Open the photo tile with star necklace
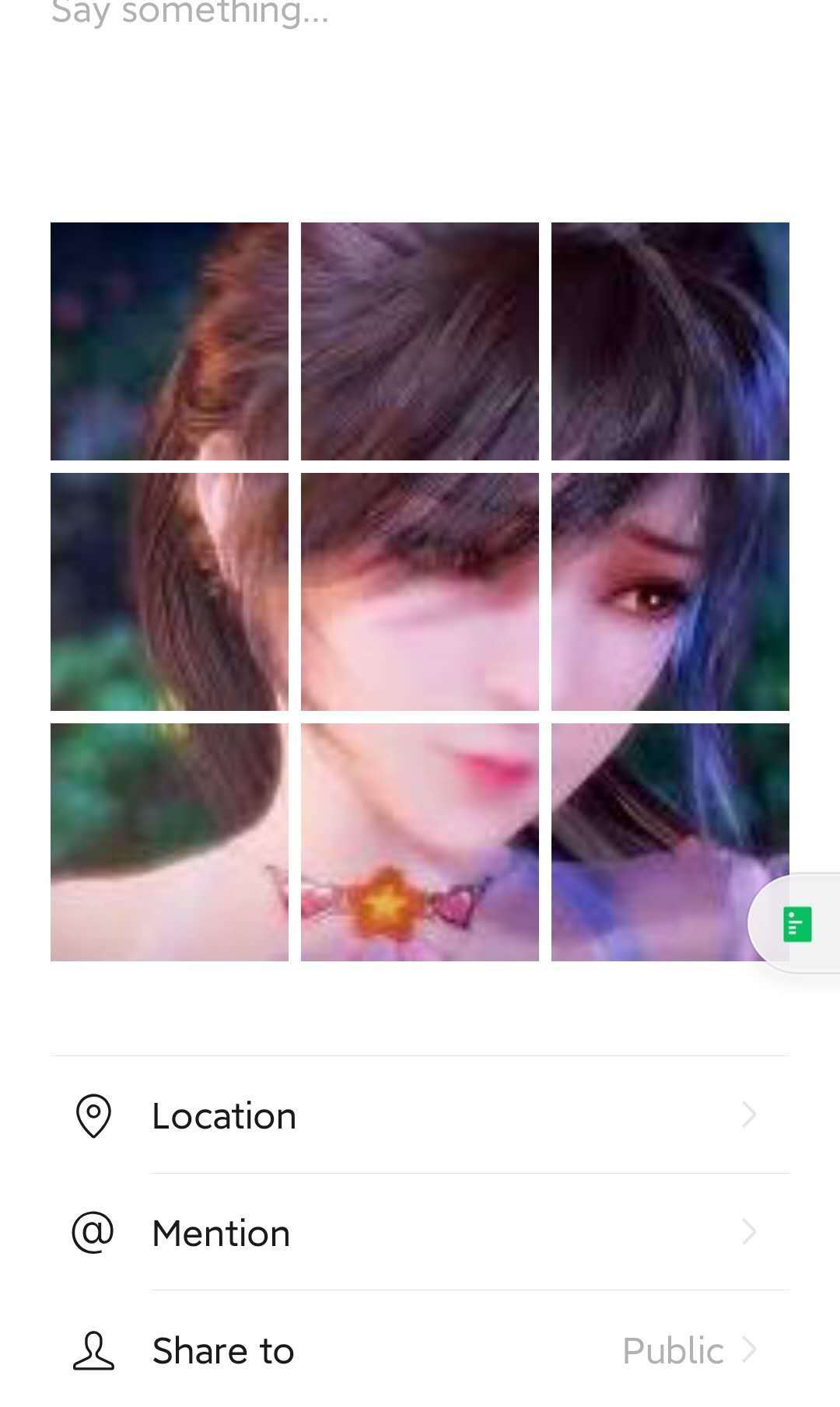 pos(420,894)
